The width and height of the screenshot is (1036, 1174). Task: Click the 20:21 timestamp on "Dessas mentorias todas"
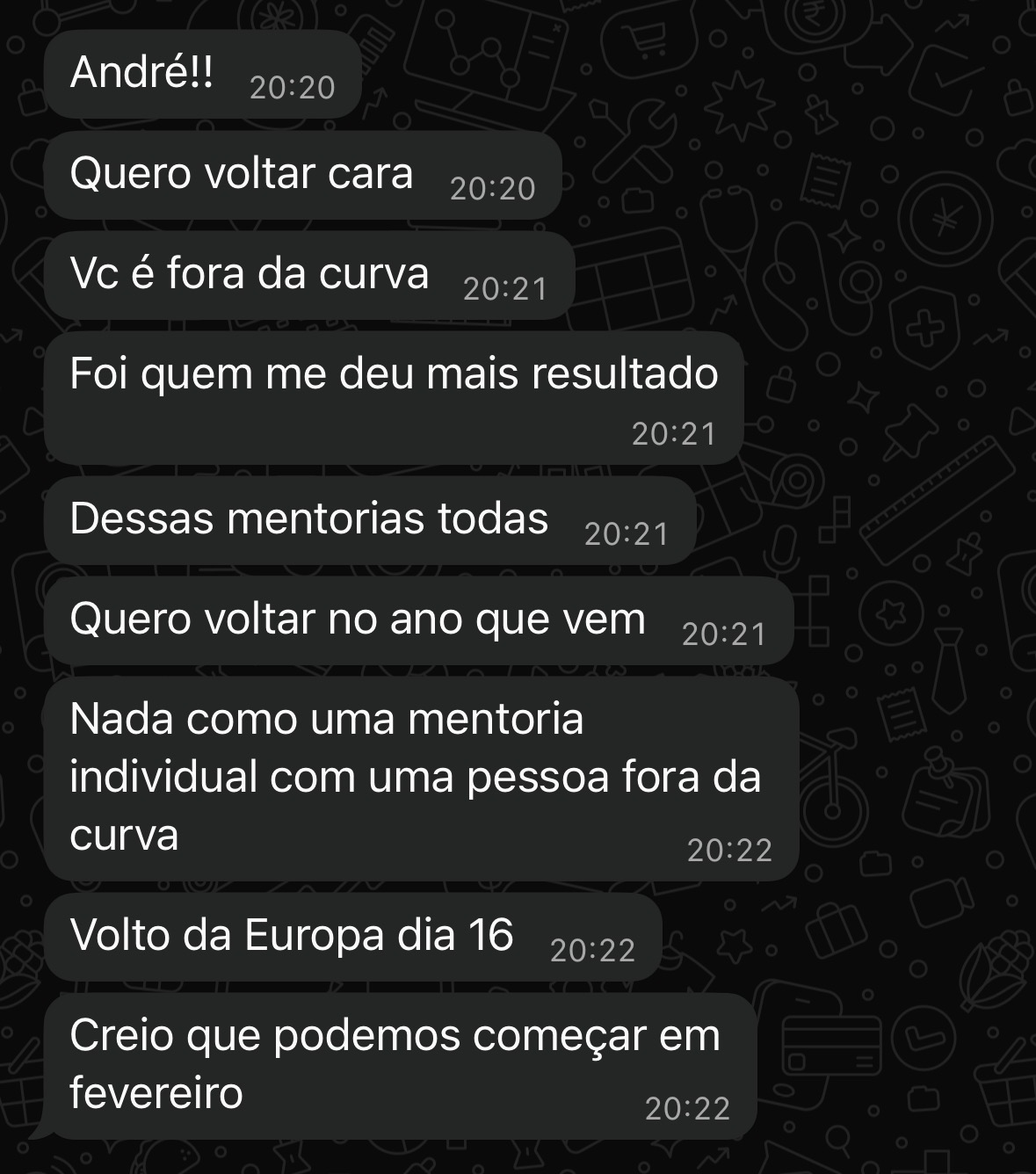628,530
